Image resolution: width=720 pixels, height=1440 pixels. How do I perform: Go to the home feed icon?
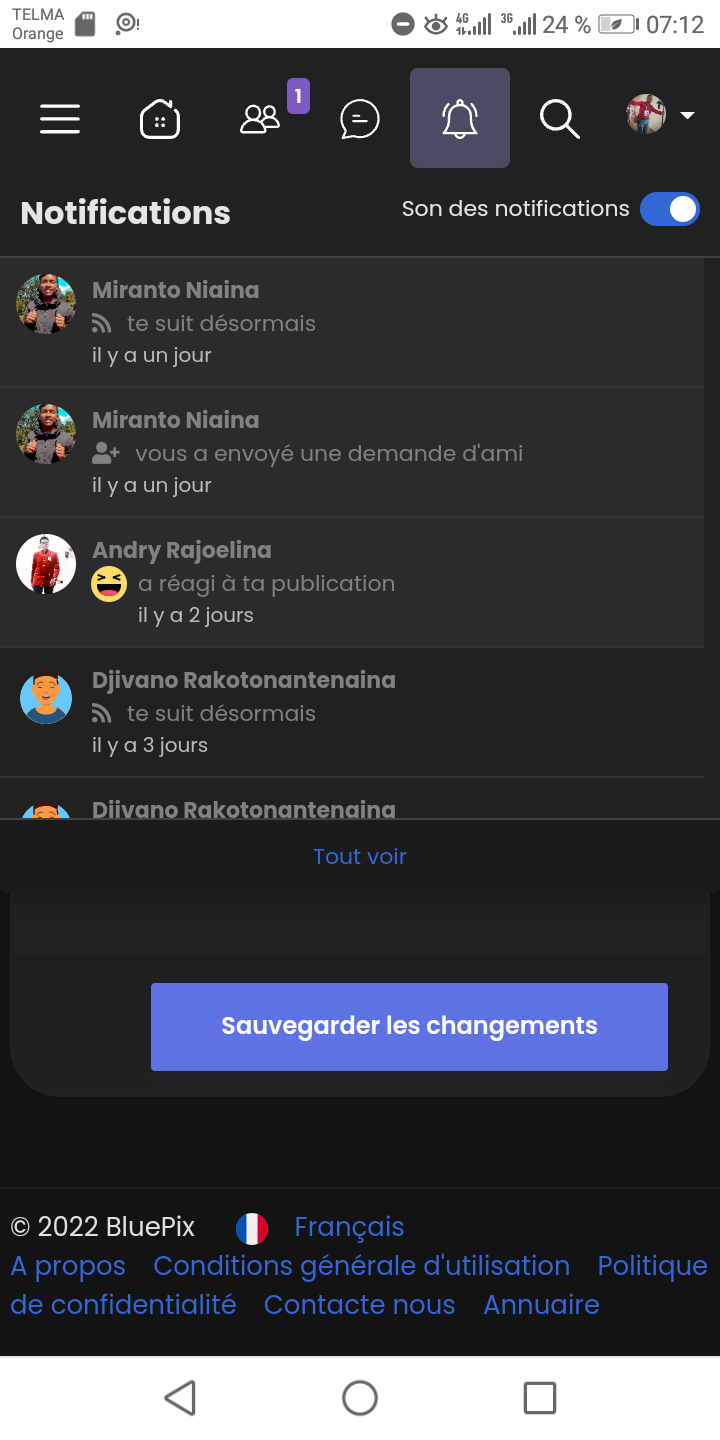(160, 119)
